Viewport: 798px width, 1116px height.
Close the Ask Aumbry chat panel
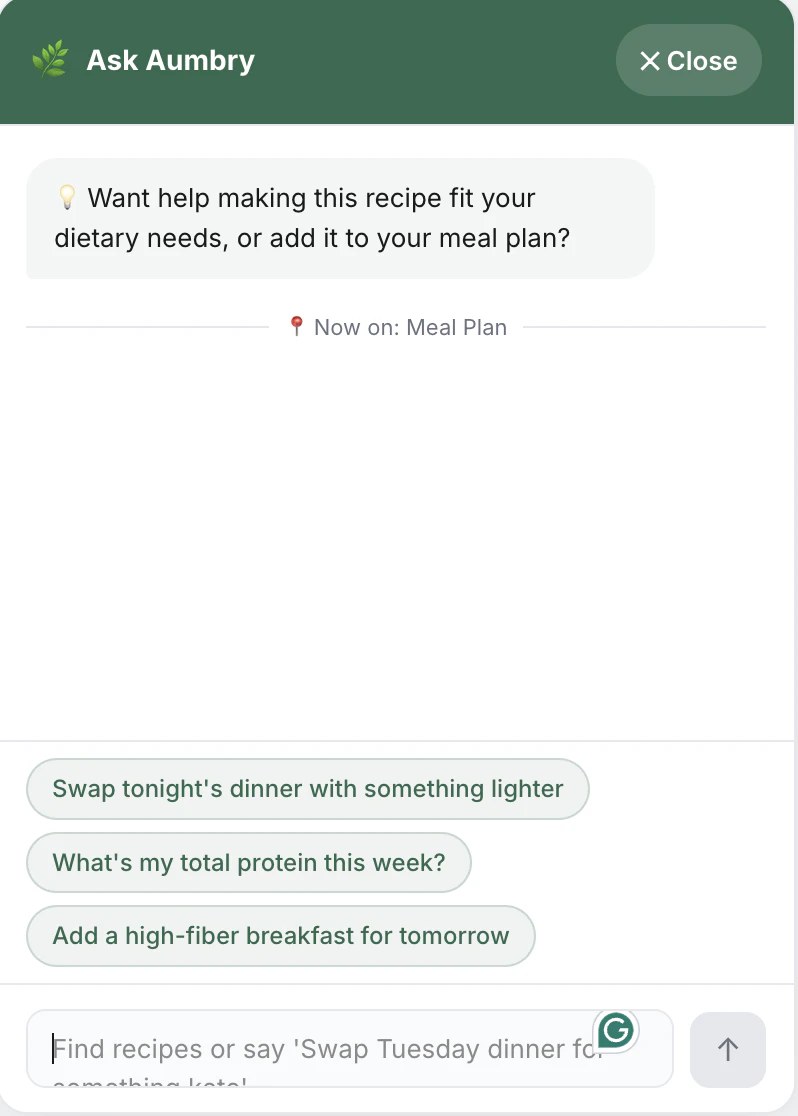tap(688, 61)
